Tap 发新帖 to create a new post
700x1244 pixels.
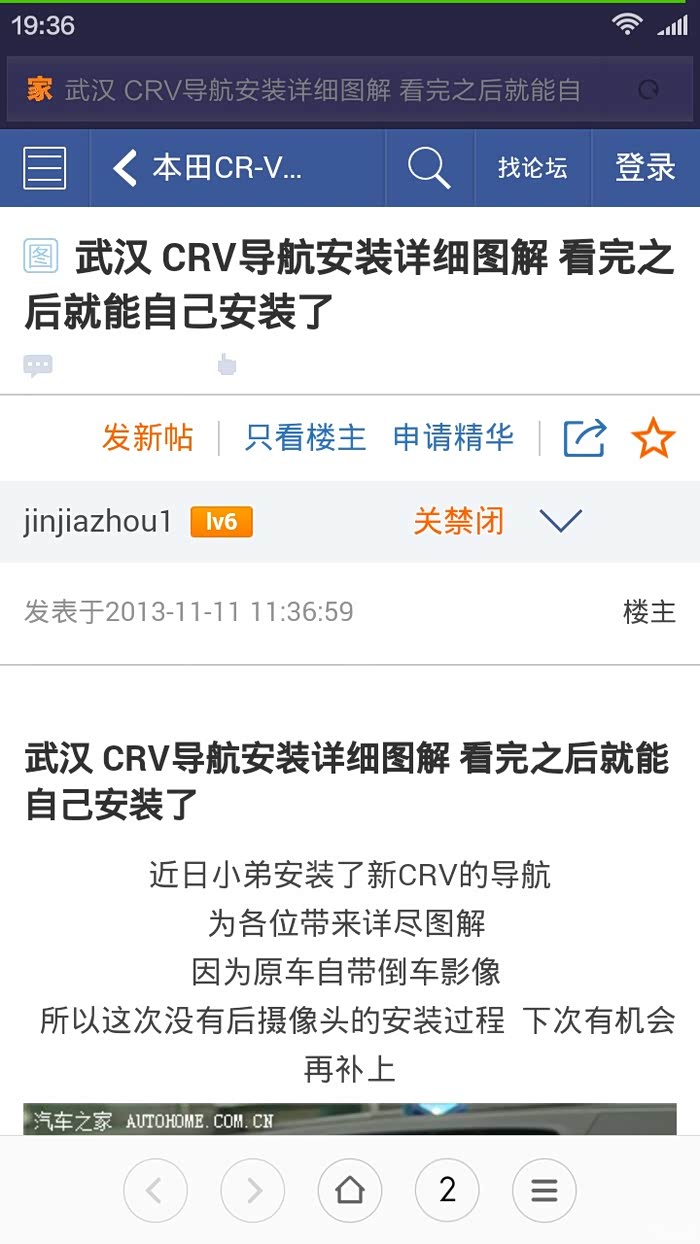[x=147, y=438]
